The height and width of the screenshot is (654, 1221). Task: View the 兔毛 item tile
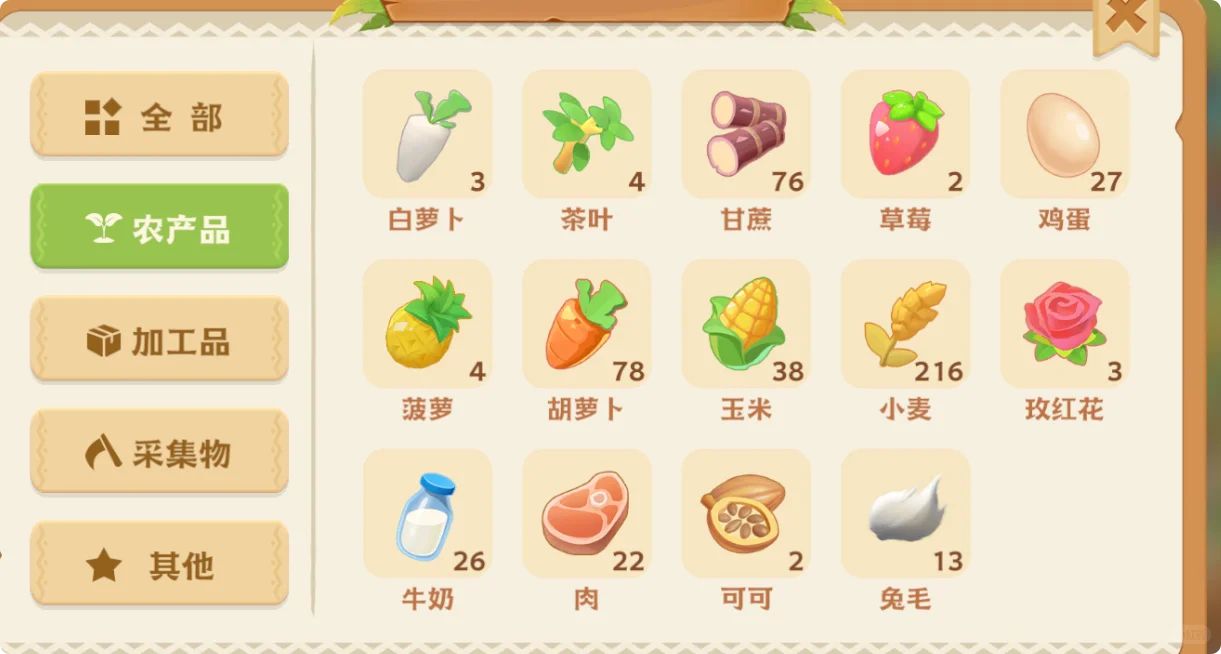(x=905, y=514)
